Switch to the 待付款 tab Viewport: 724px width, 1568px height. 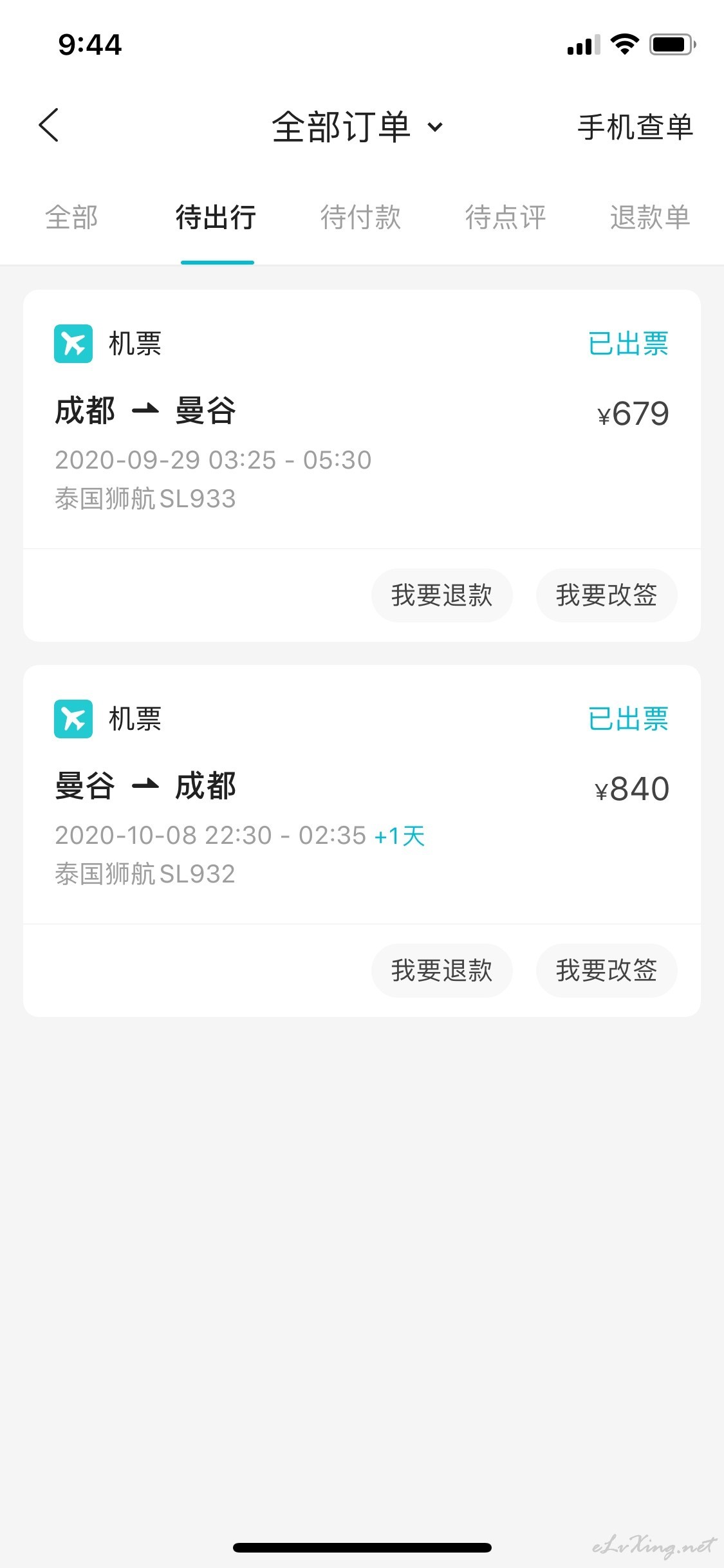[x=361, y=218]
